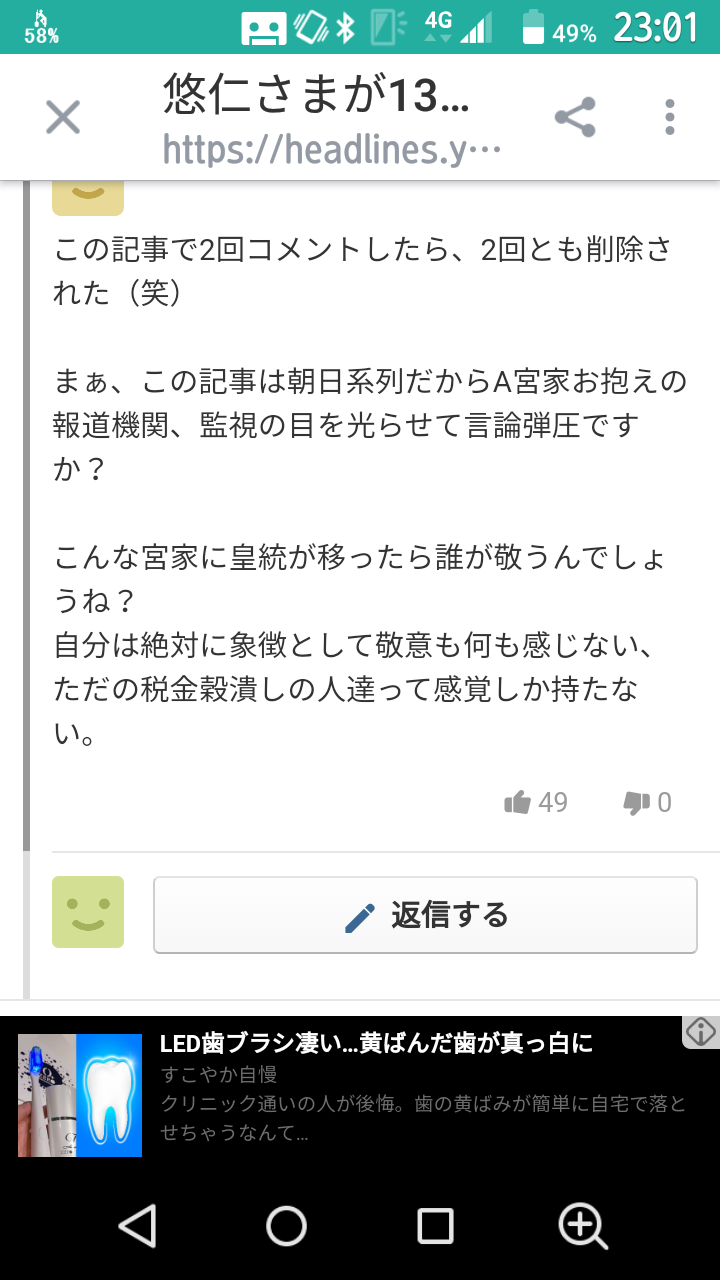This screenshot has height=1280, width=720.
Task: Open the share menu for this article
Action: [x=575, y=116]
